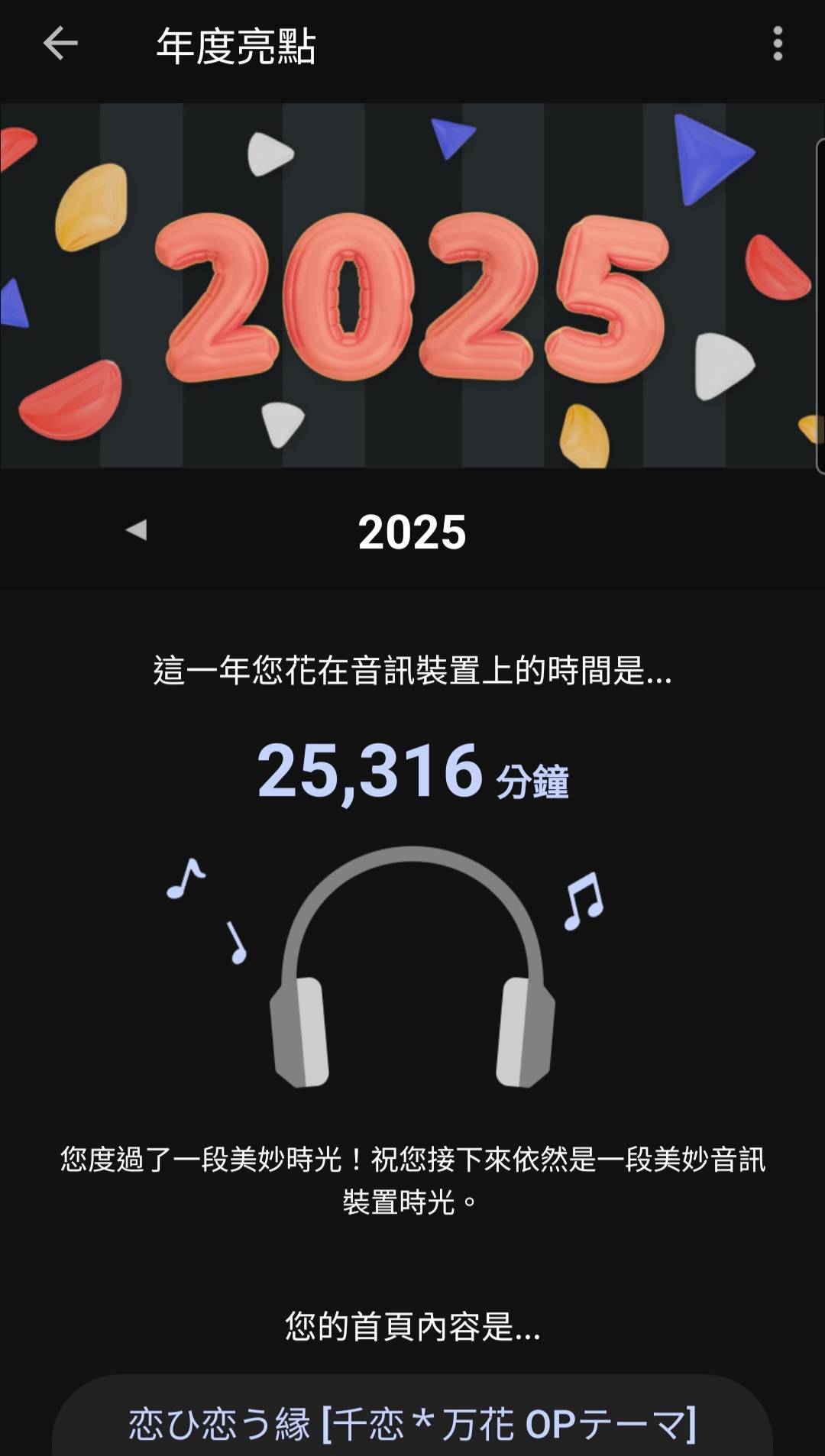Switch to the previous year before 2025
825x1456 pixels.
pyautogui.click(x=136, y=529)
